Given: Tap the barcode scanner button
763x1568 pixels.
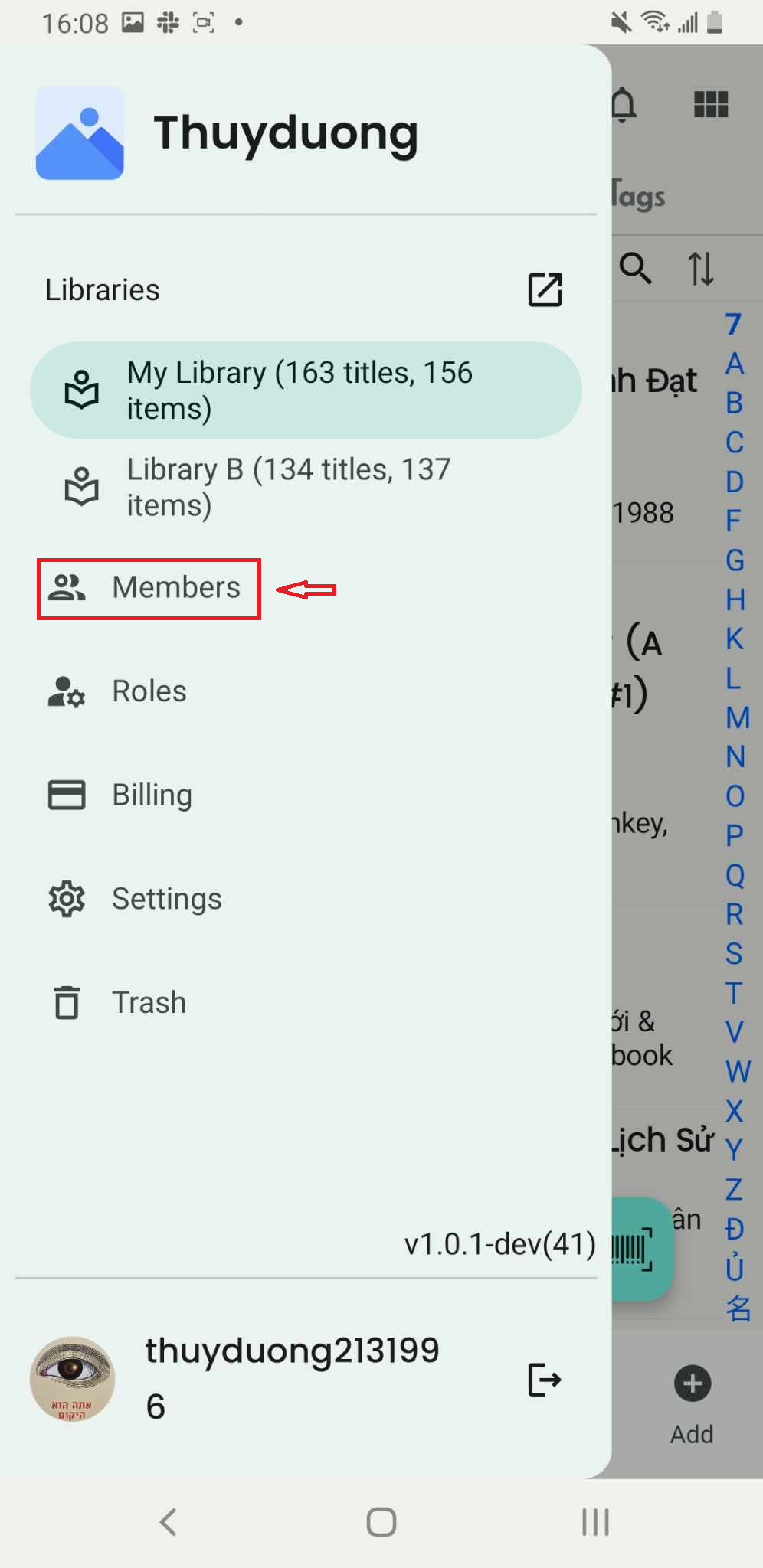Looking at the screenshot, I should (x=642, y=1249).
